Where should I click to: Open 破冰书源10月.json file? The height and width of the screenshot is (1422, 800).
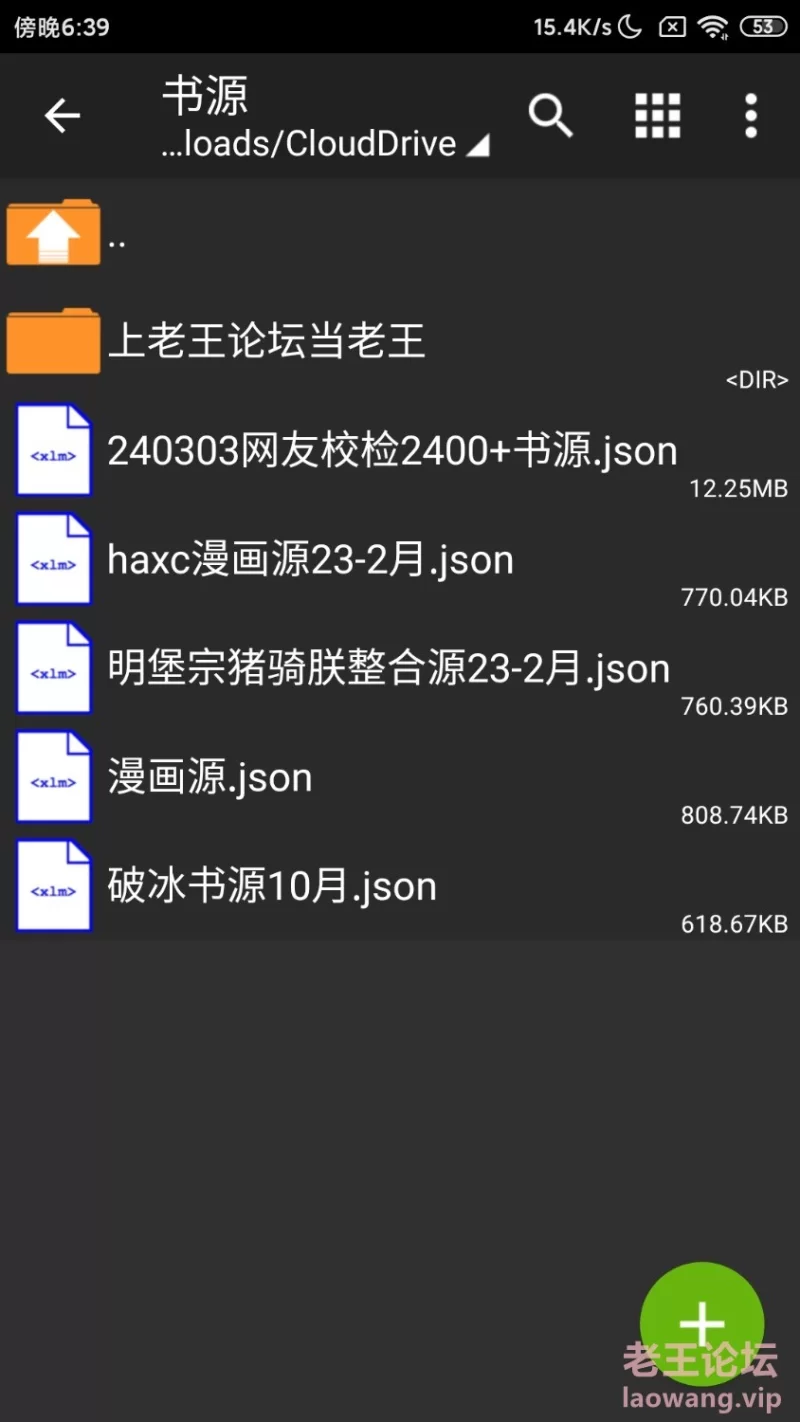400,888
